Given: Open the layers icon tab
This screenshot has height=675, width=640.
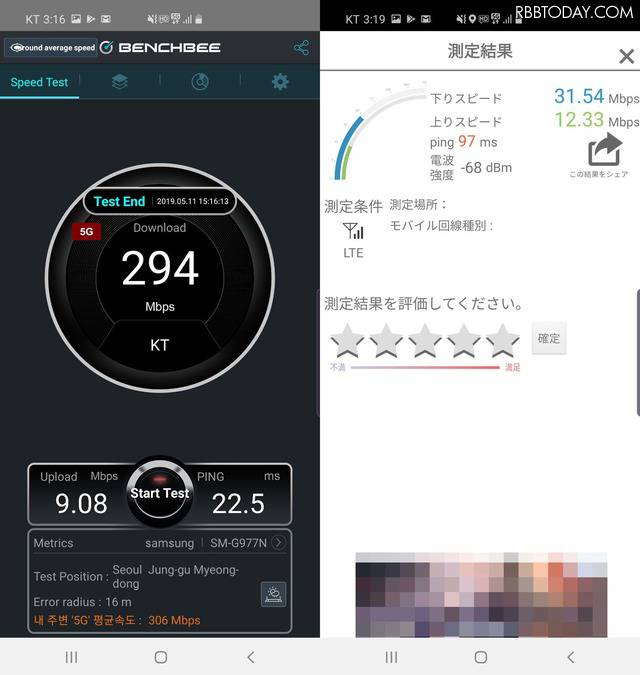Looking at the screenshot, I should tap(120, 82).
